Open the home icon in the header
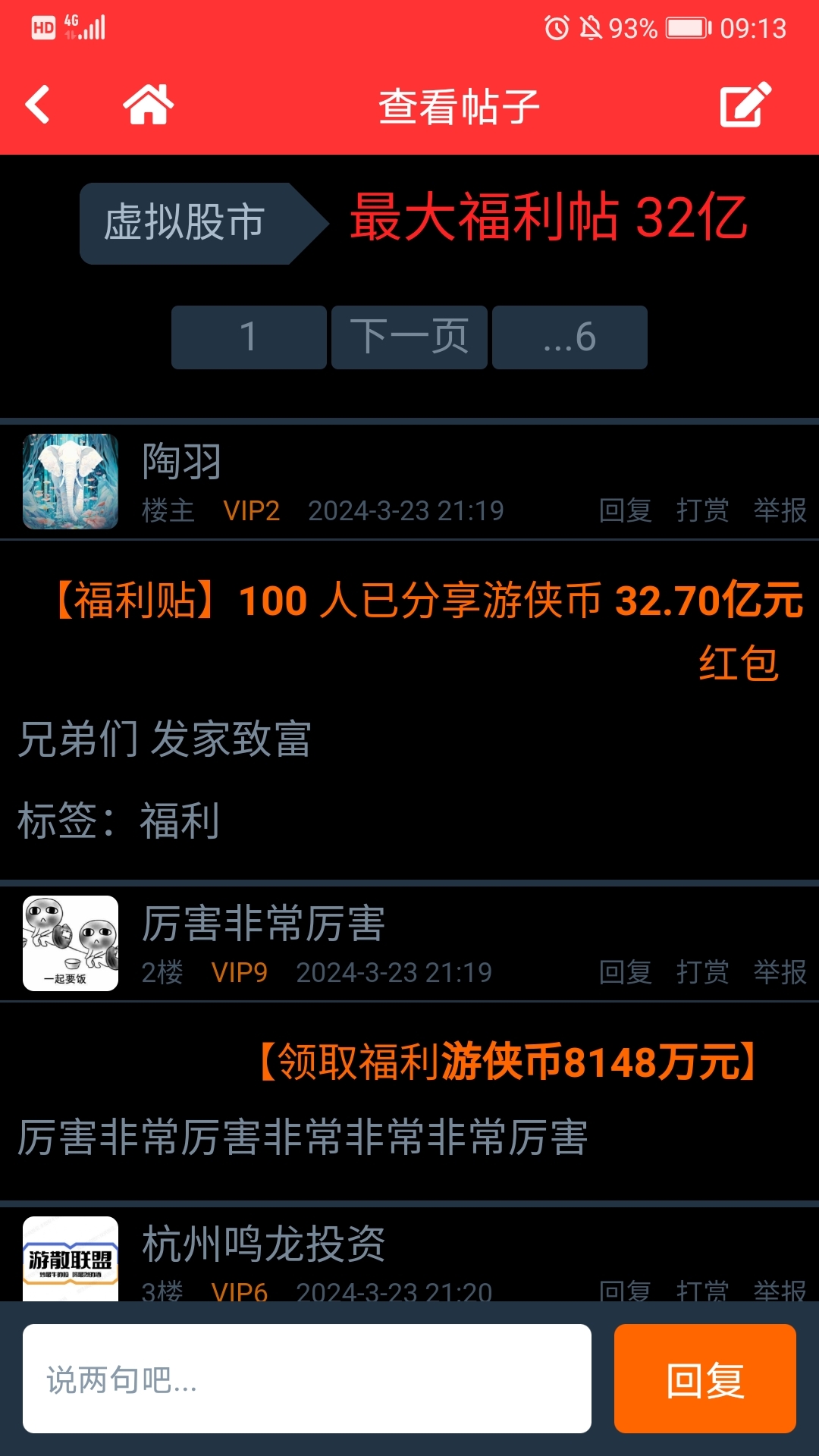The height and width of the screenshot is (1456, 819). click(x=149, y=105)
